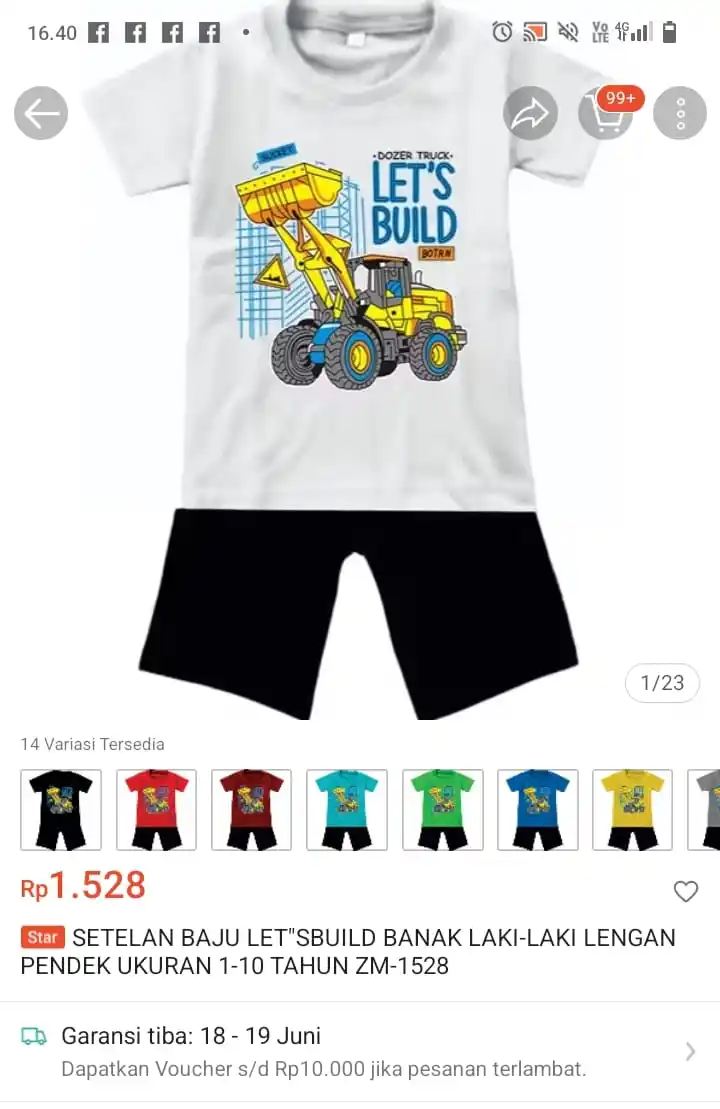Select the turquoise shirt variation
Image resolution: width=720 pixels, height=1109 pixels.
click(x=347, y=810)
